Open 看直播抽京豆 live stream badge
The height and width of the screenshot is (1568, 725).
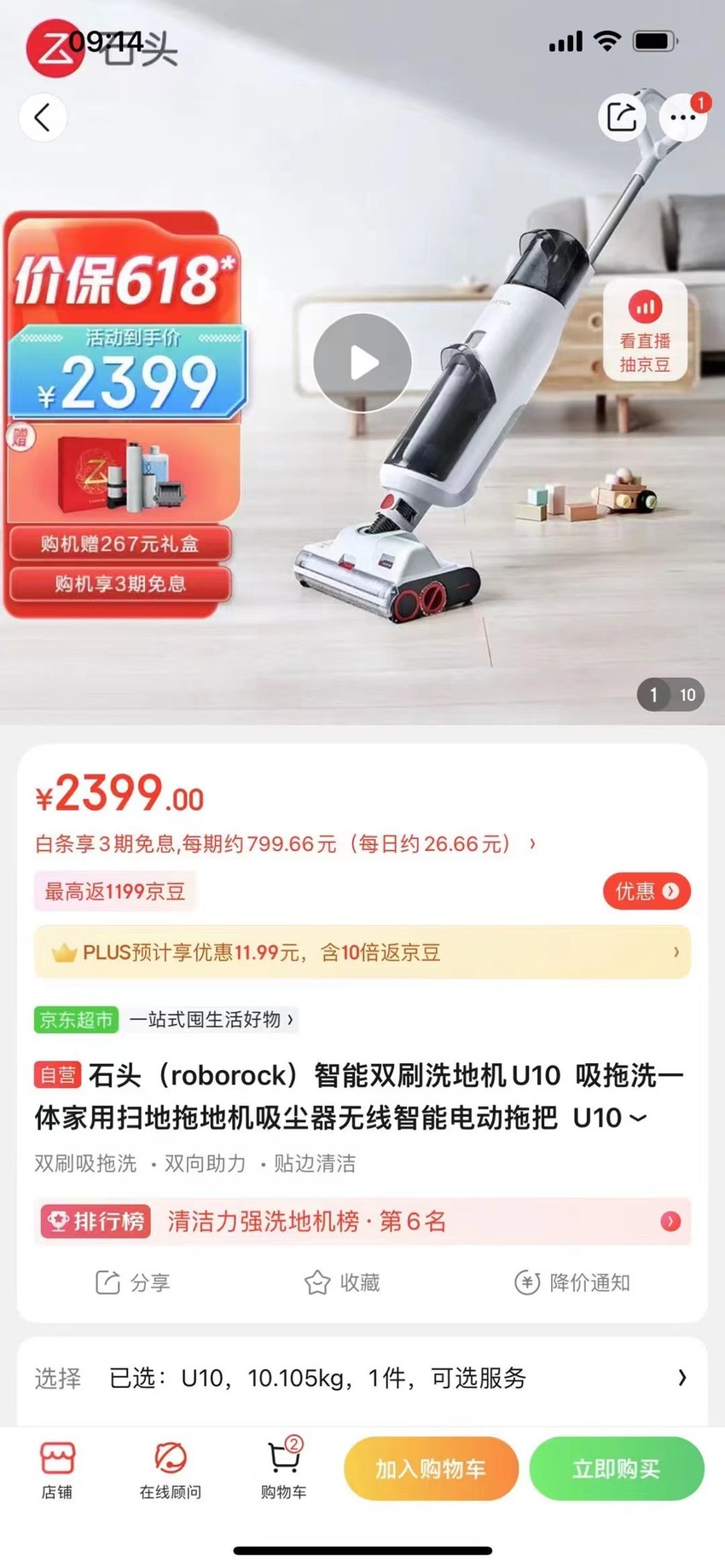coord(645,329)
